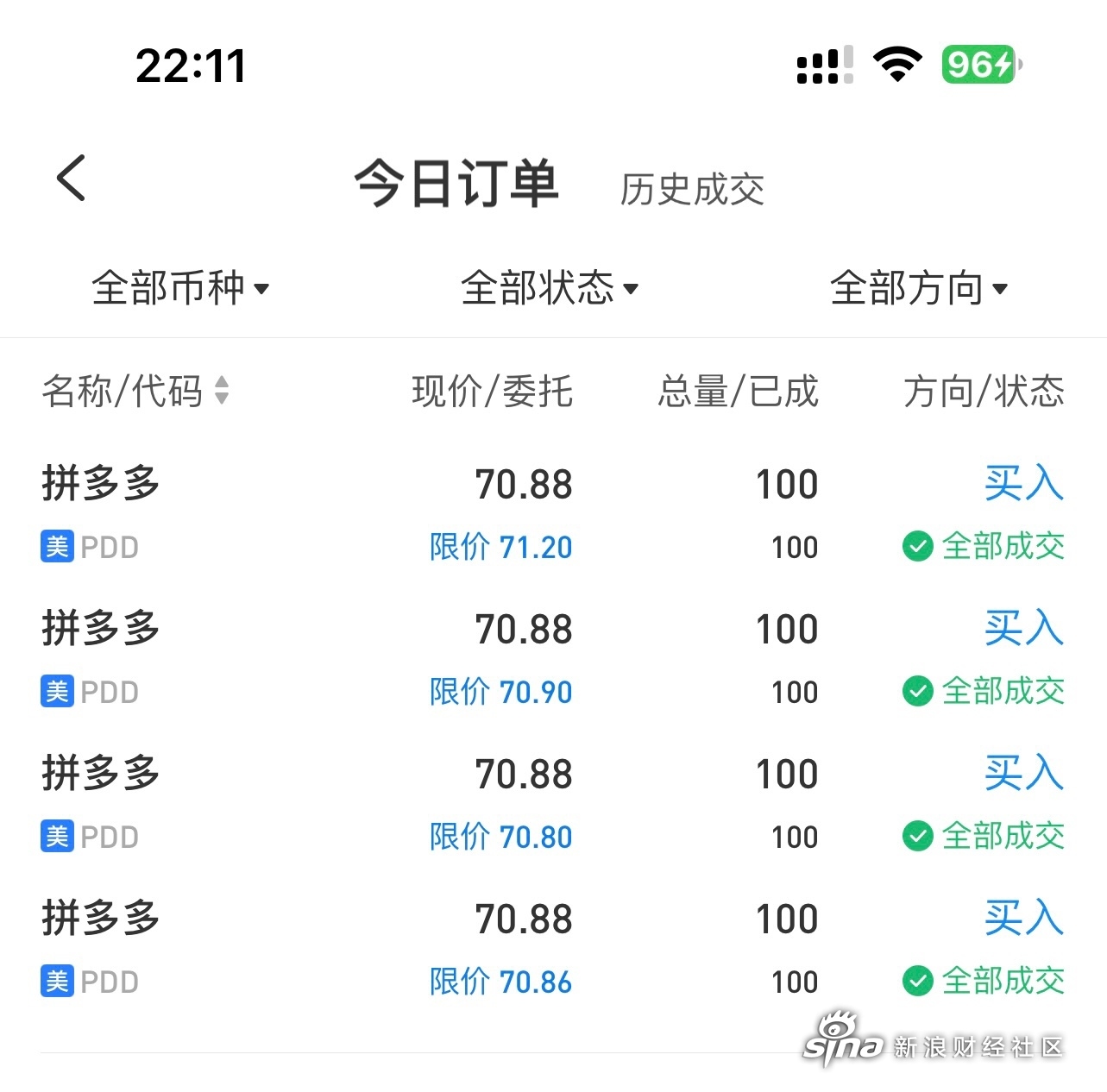Expand the 全部币种 currency filter

pyautogui.click(x=180, y=288)
